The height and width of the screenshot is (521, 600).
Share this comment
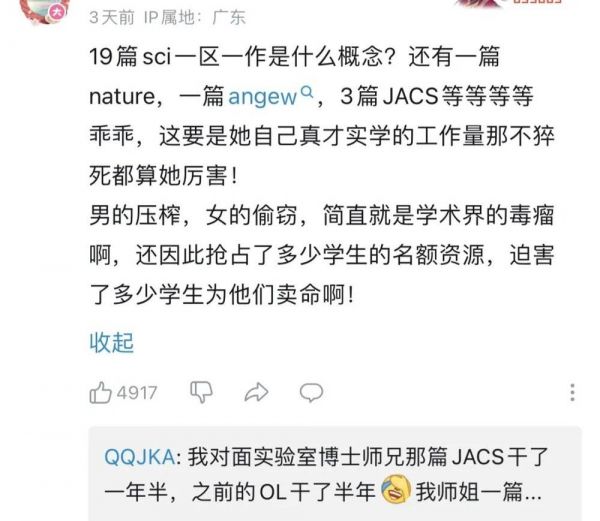(256, 392)
